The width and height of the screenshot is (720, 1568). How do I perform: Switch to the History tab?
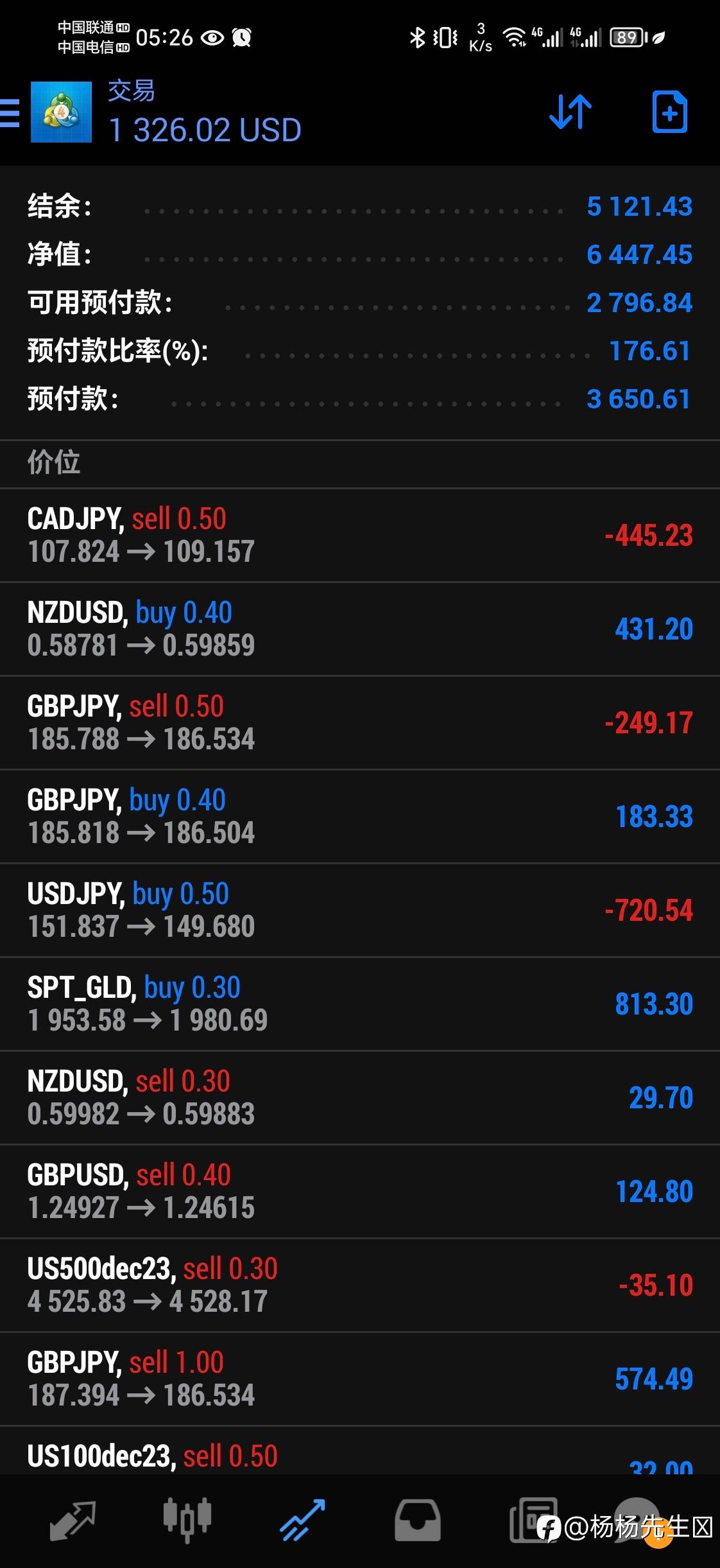(418, 1520)
